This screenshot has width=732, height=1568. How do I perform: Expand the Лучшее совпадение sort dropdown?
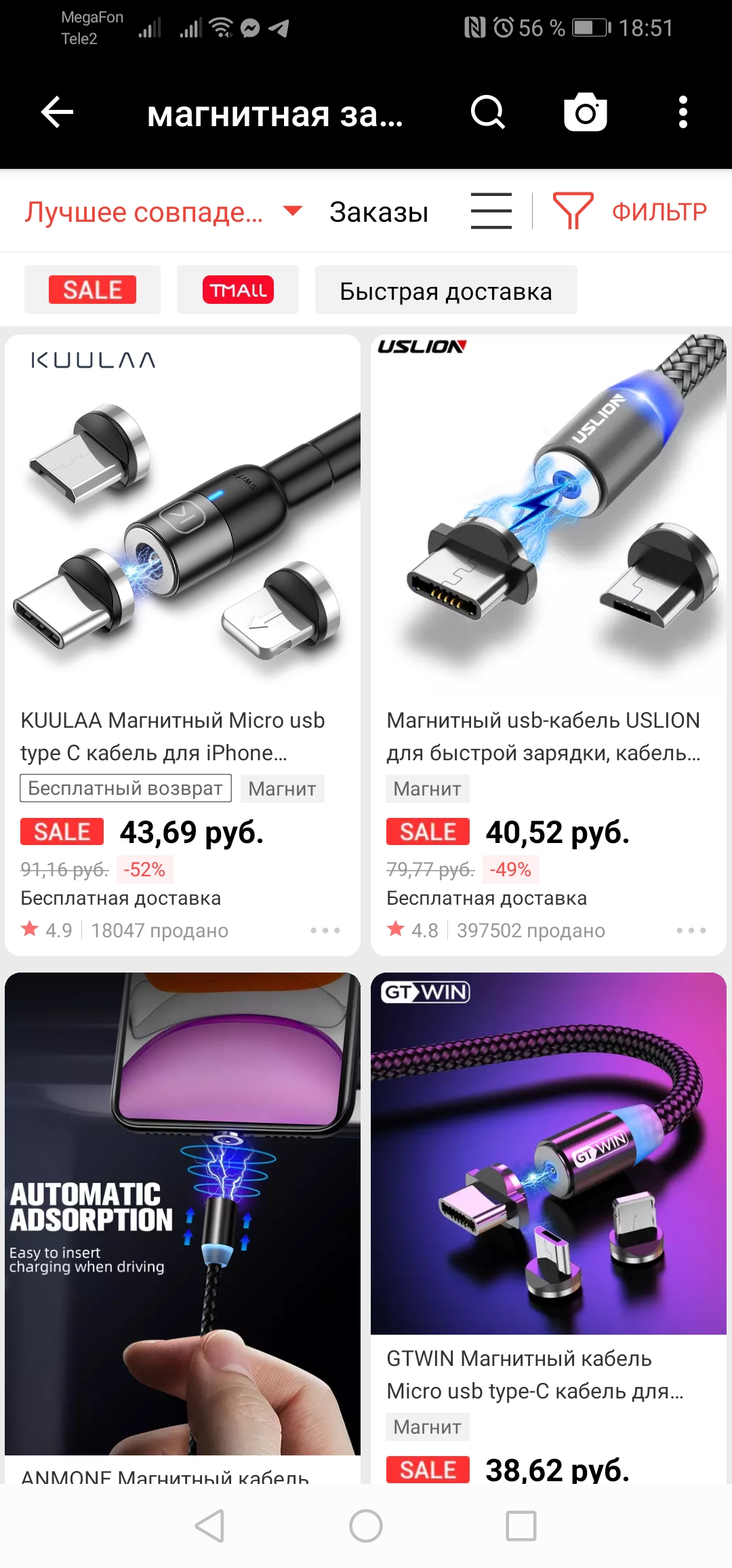(x=163, y=212)
